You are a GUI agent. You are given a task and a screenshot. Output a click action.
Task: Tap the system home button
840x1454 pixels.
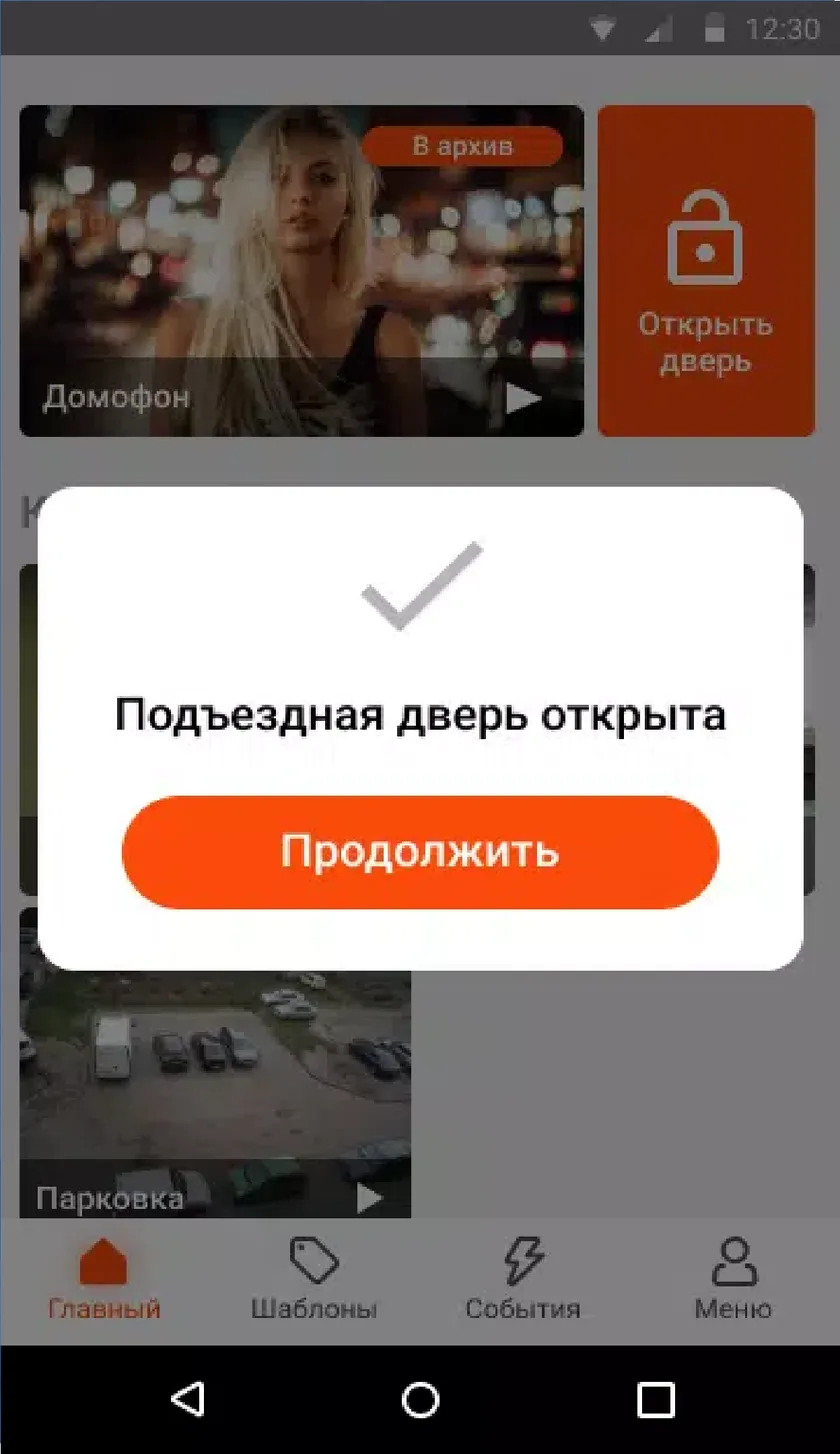420,1399
